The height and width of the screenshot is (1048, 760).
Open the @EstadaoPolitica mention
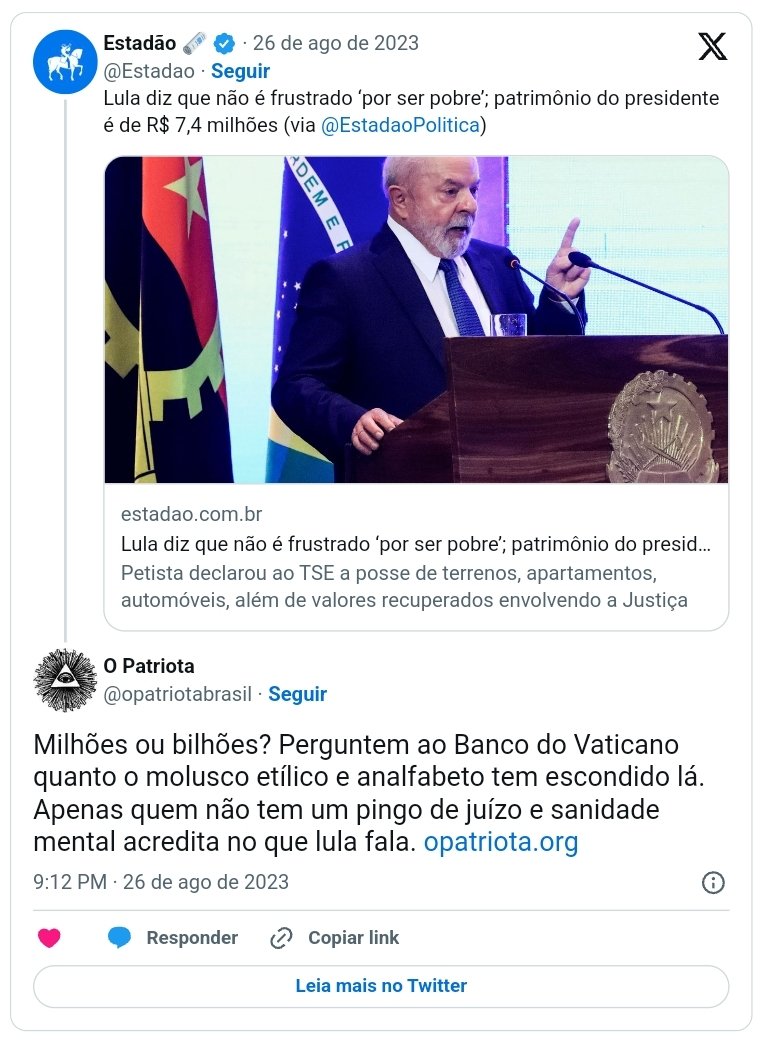[400, 125]
